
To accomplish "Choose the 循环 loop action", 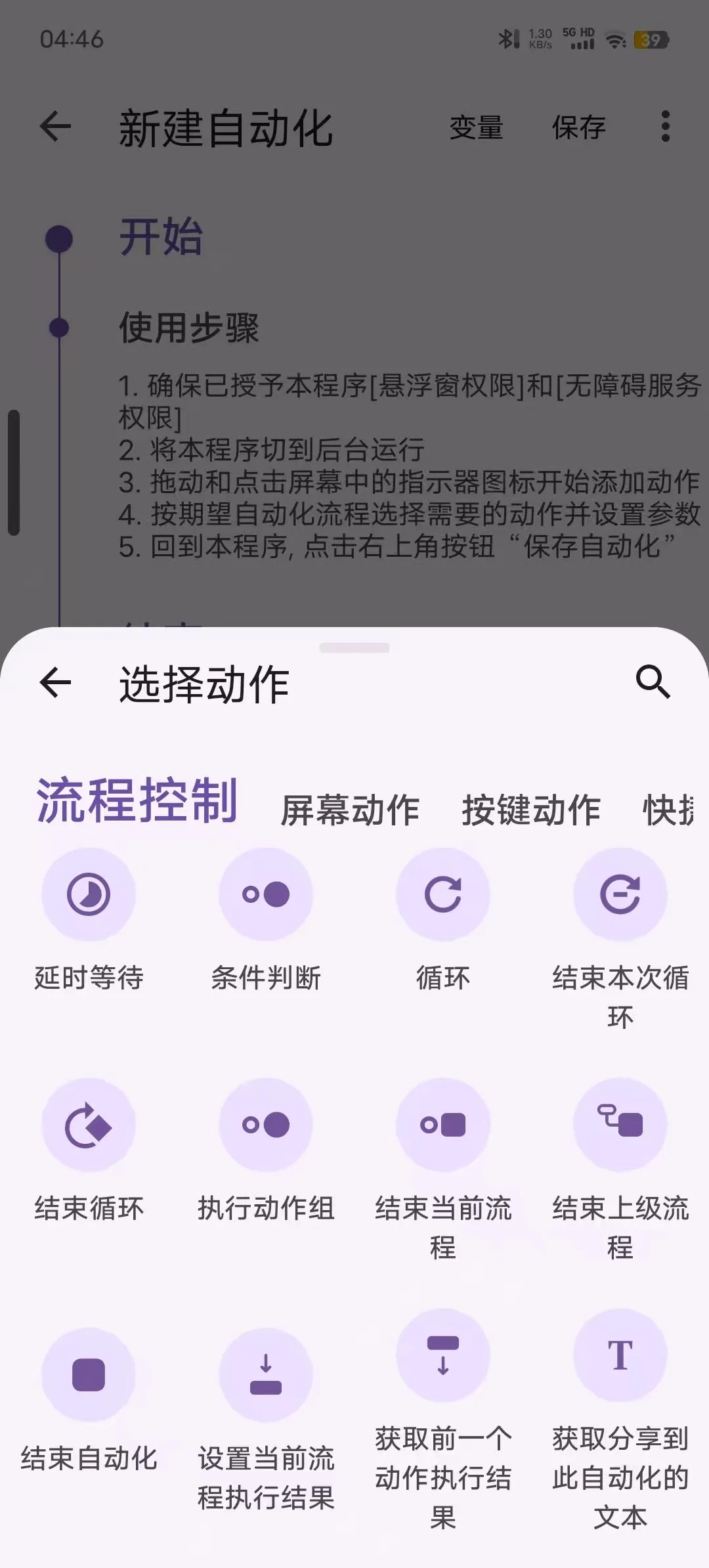I will click(x=443, y=894).
